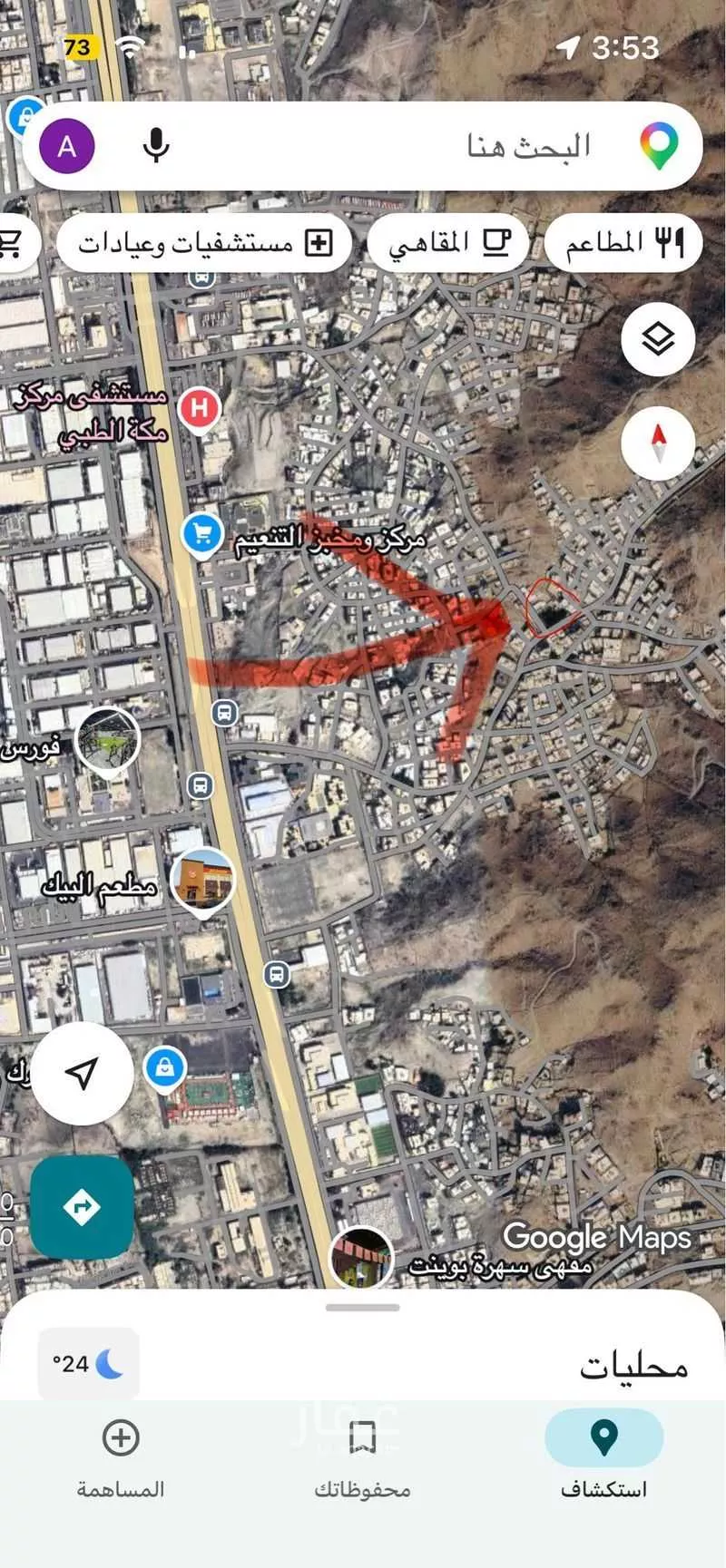Viewport: 726px width, 1568px height.
Task: Select the Al Taneem bakery shopping pin
Action: tap(202, 535)
